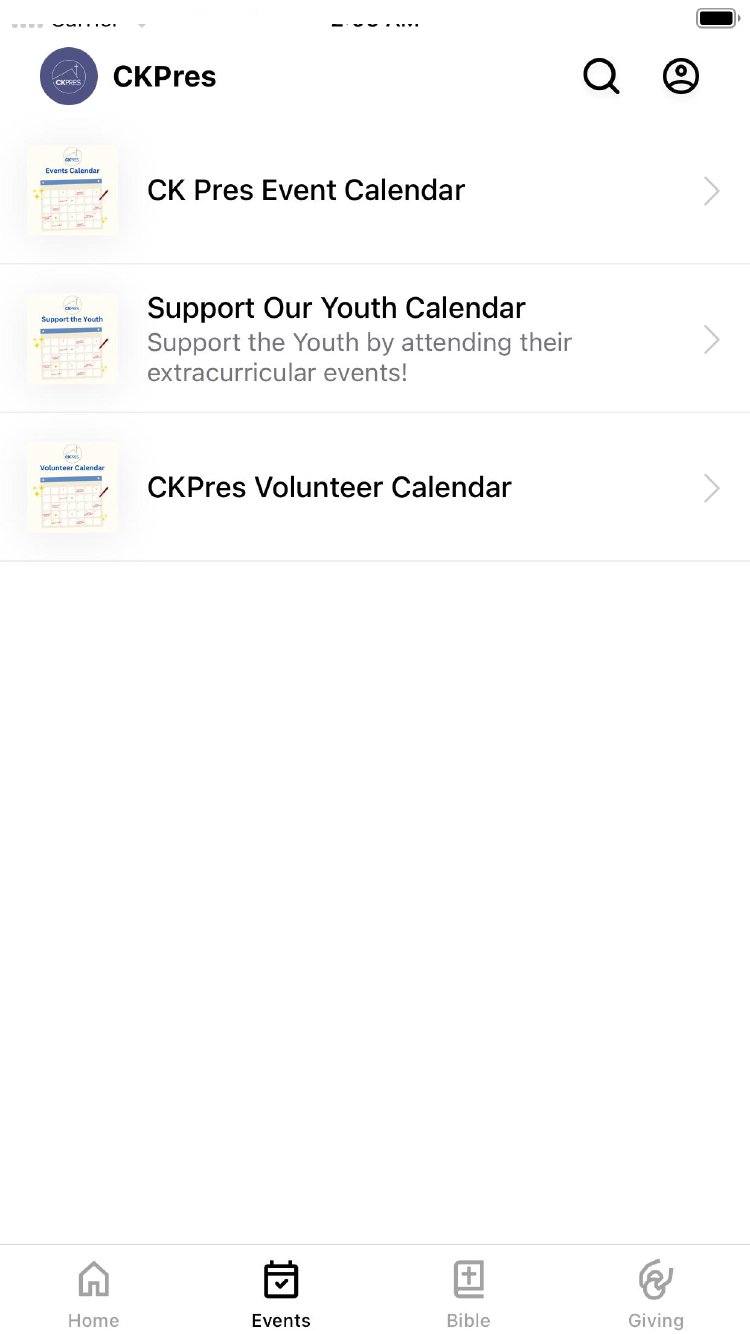Switch to the Giving tab

pyautogui.click(x=656, y=1293)
